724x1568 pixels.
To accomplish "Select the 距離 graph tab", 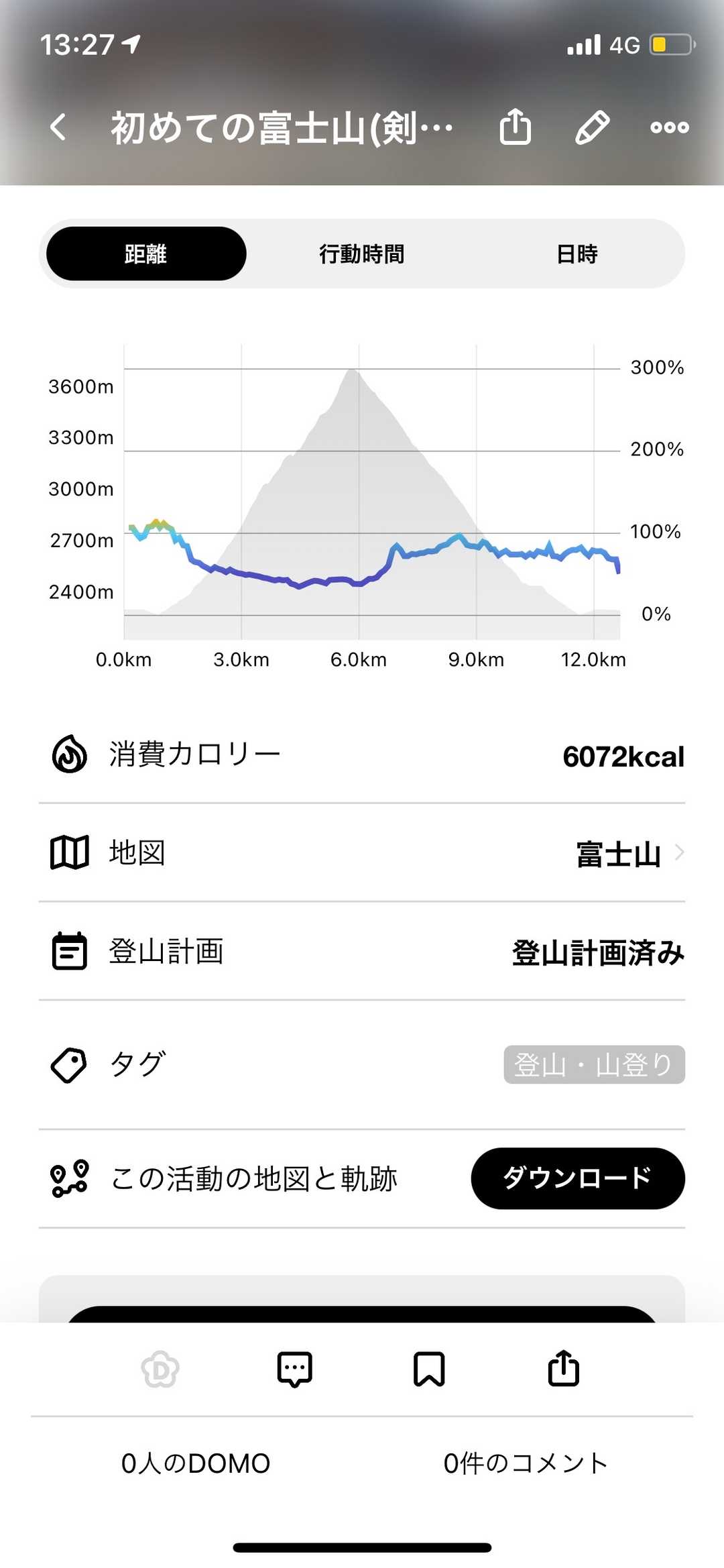I will pos(146,254).
